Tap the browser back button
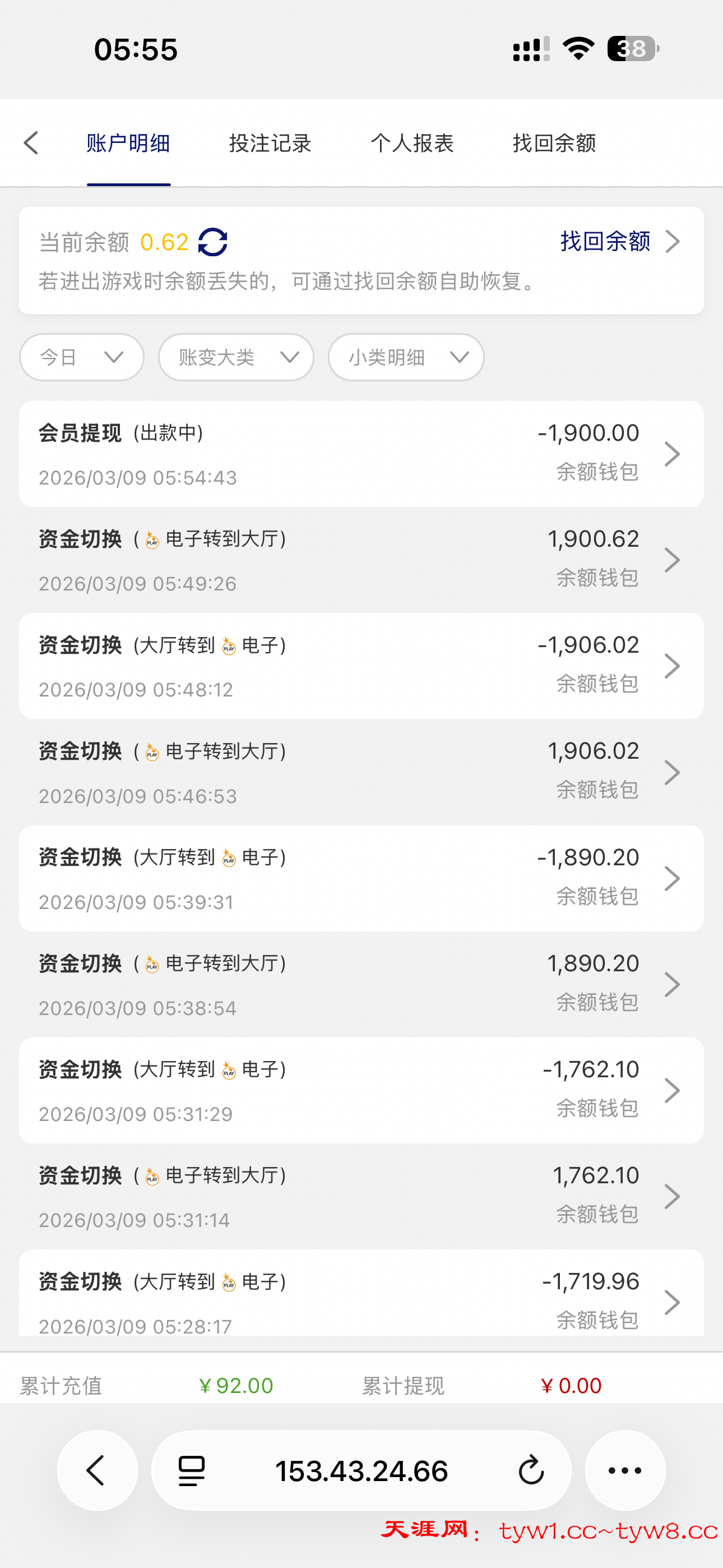This screenshot has height=1568, width=723. (x=97, y=1470)
